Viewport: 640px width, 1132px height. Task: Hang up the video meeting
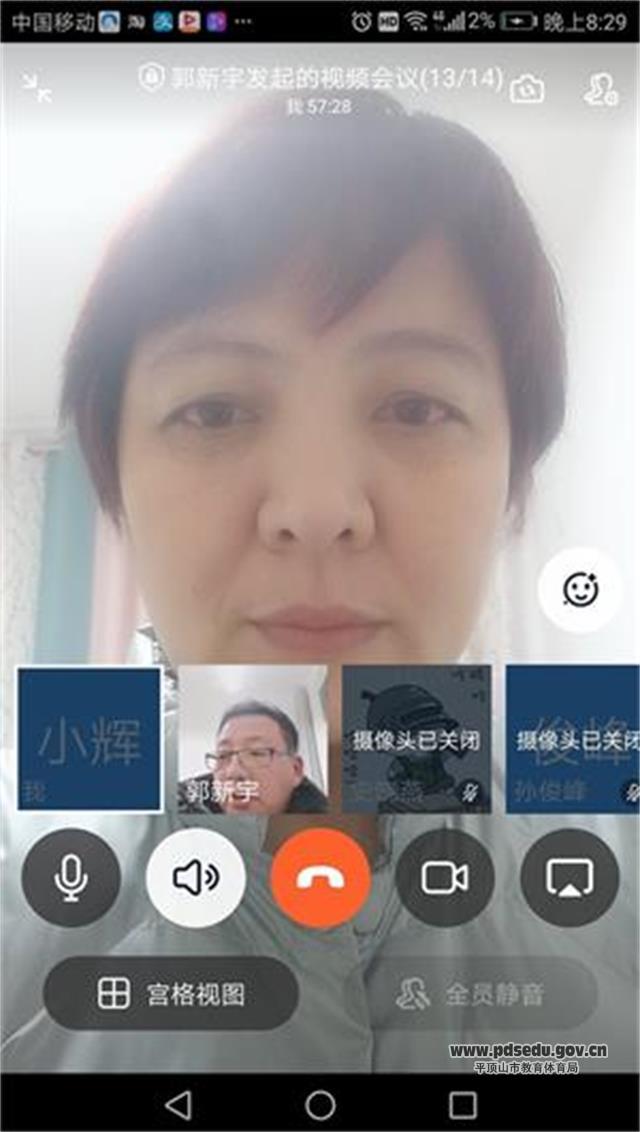pyautogui.click(x=320, y=878)
